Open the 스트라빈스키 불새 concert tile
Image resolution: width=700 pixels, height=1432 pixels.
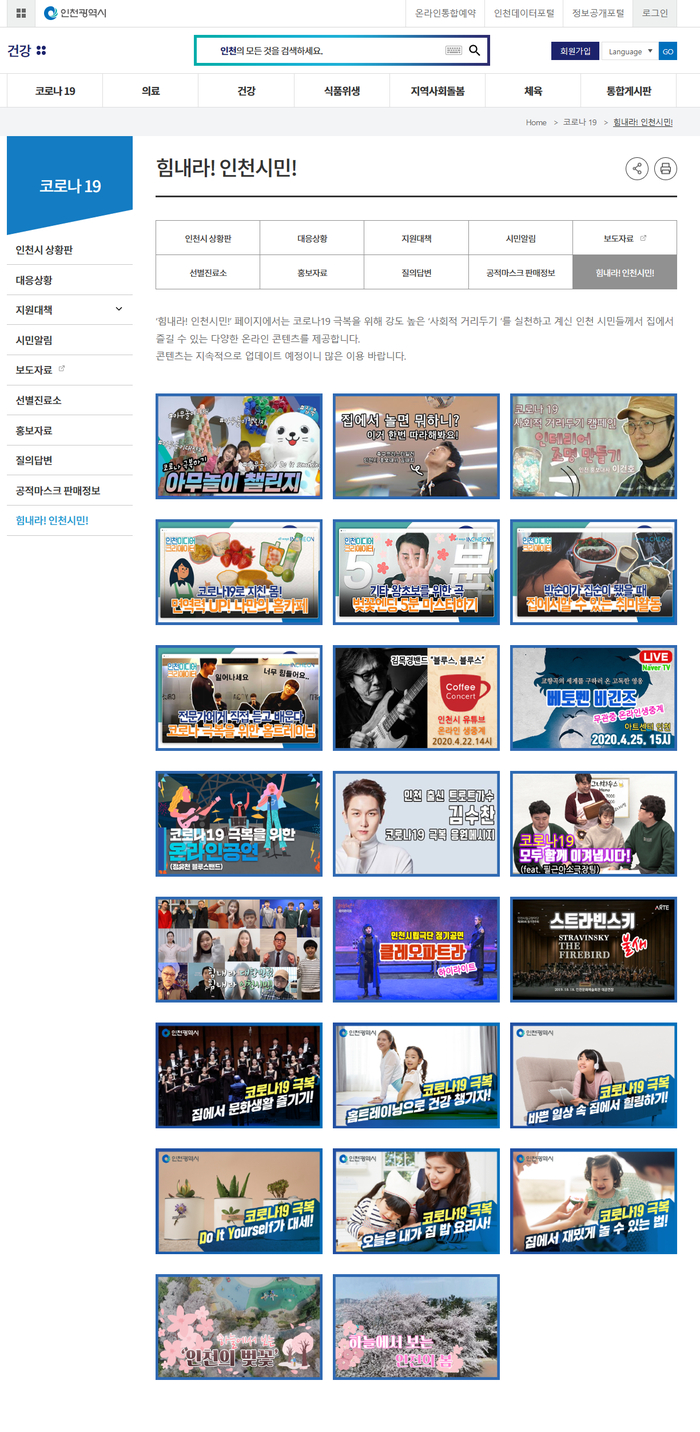click(x=592, y=949)
